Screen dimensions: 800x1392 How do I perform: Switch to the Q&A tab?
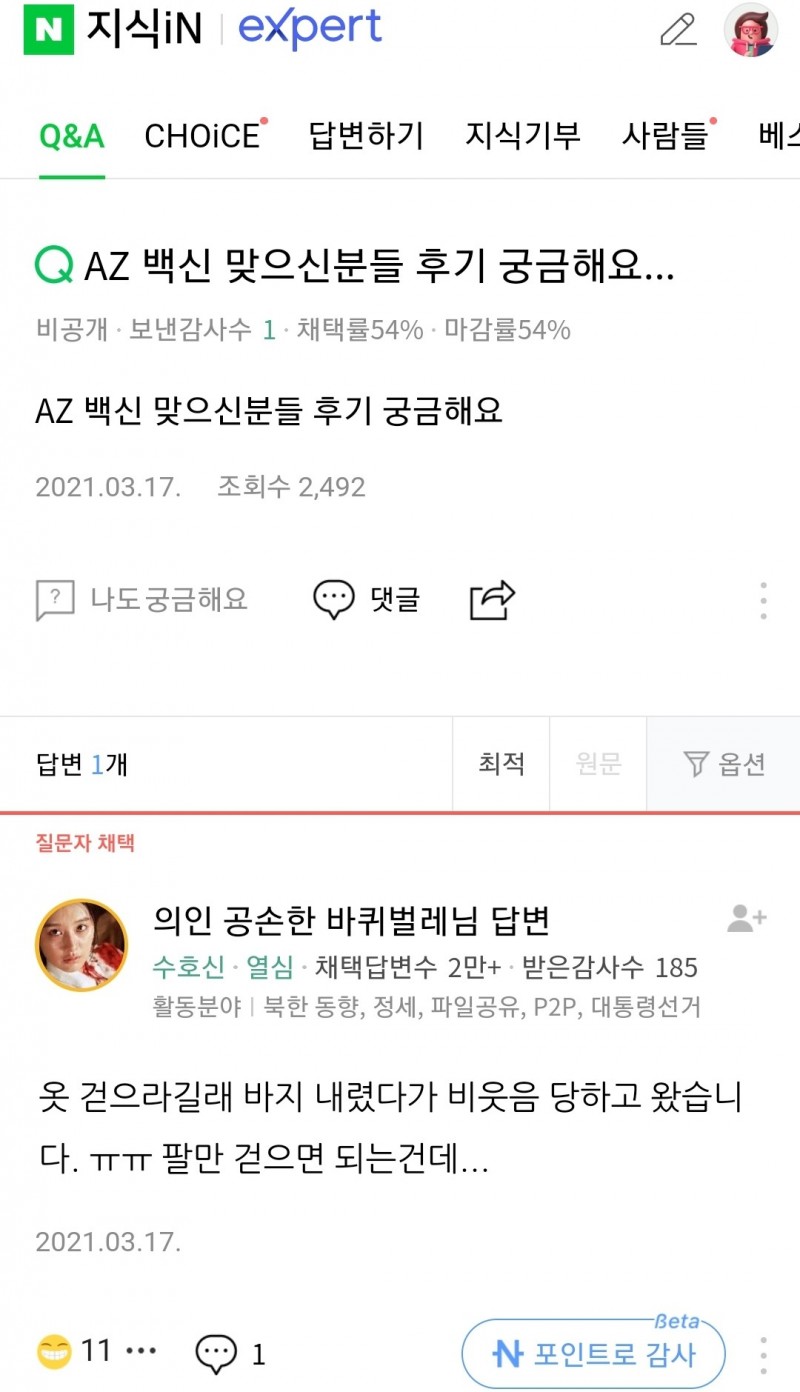pyautogui.click(x=72, y=137)
